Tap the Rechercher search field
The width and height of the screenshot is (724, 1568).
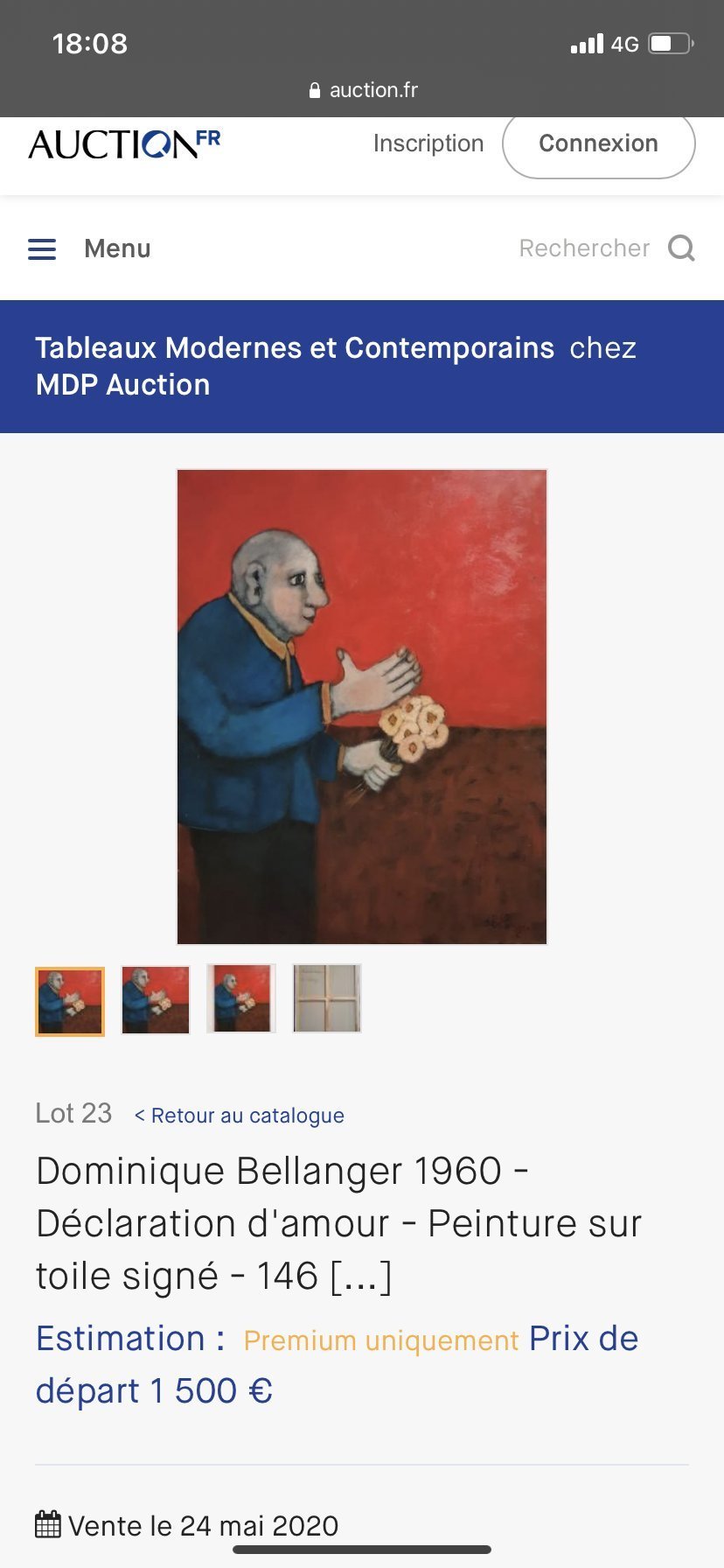(584, 248)
